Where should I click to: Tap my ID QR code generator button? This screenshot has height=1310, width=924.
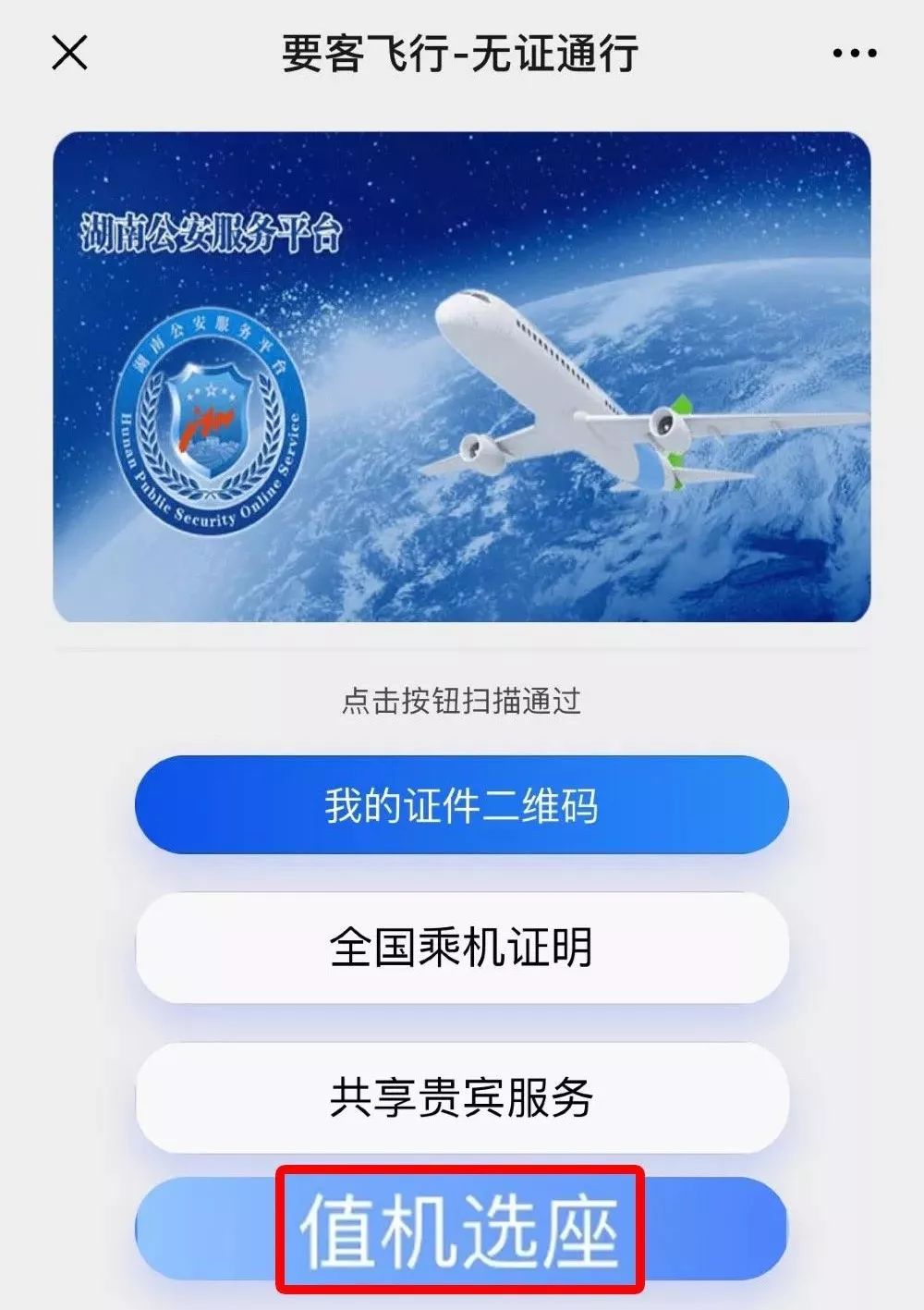[462, 804]
